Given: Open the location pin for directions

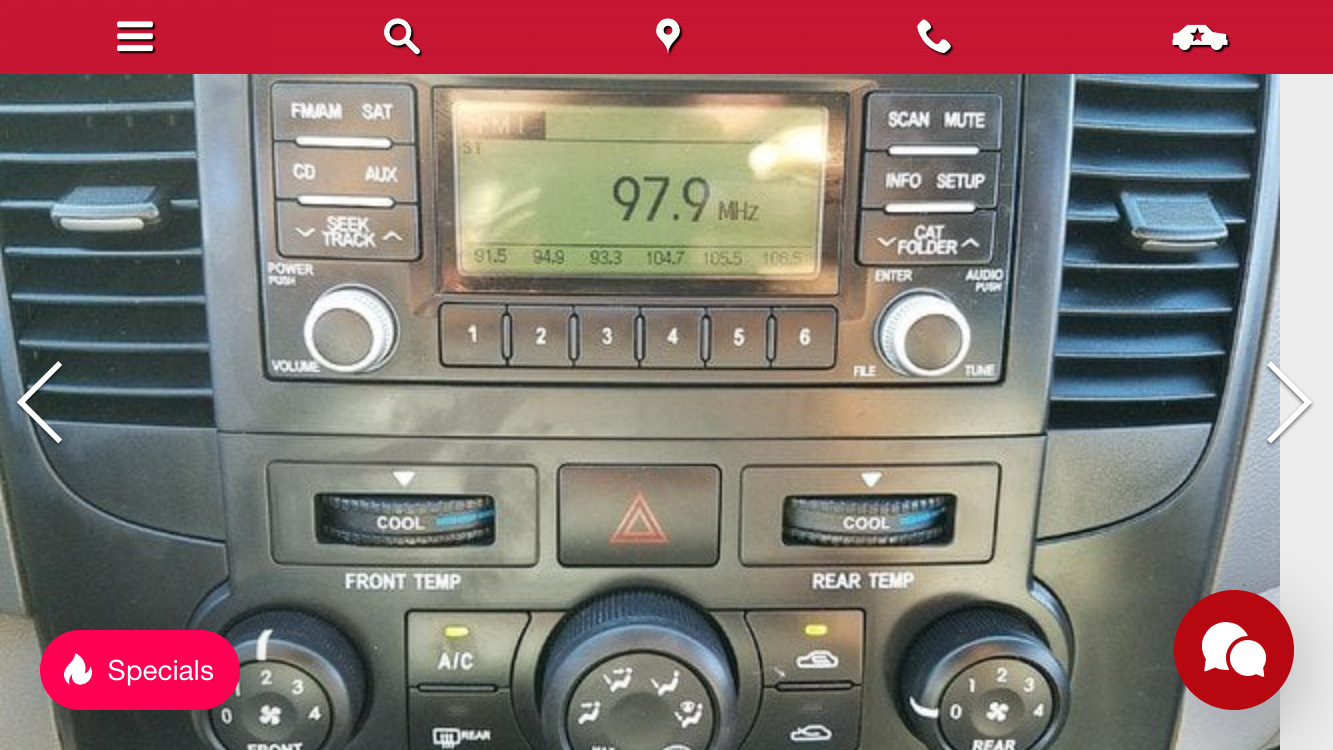Looking at the screenshot, I should point(668,37).
